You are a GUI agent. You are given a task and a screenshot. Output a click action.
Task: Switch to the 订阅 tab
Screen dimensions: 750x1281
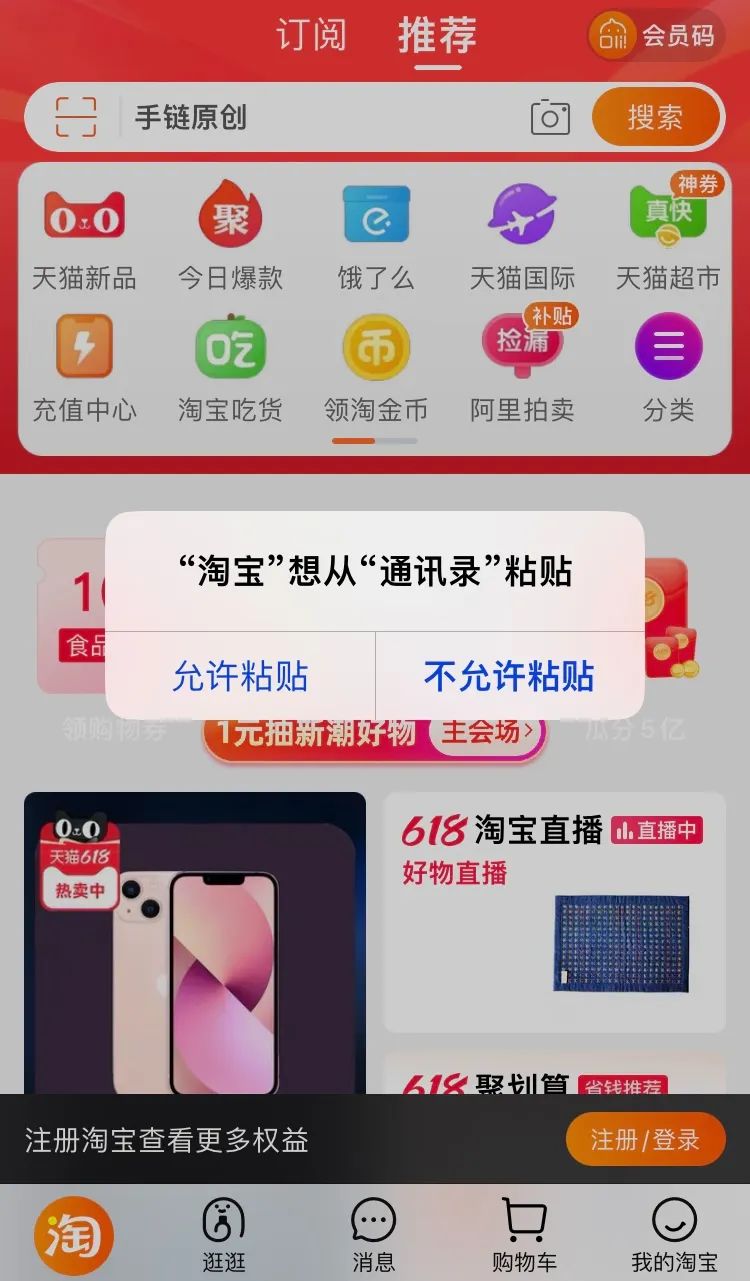311,36
